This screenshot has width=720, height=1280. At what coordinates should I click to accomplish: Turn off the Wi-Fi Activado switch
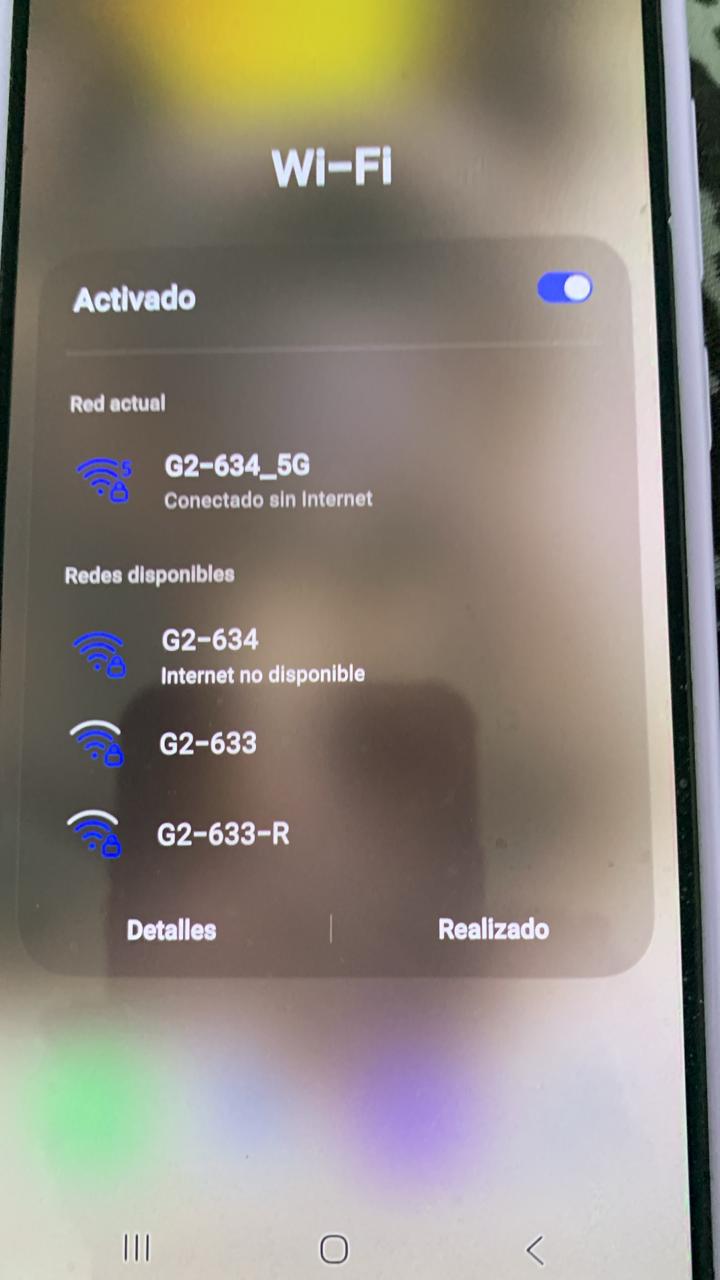[565, 289]
